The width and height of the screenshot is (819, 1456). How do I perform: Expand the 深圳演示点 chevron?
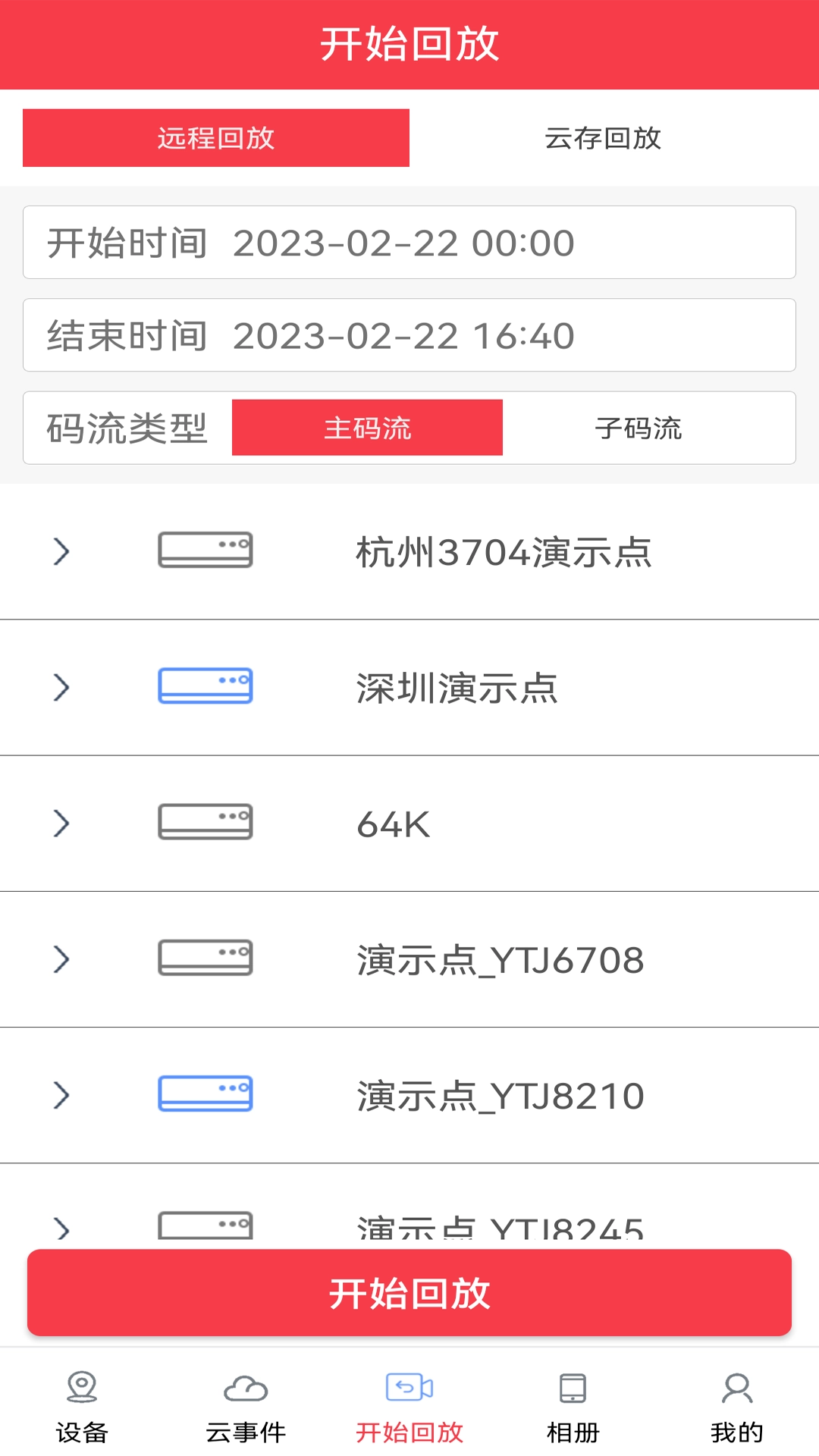click(x=61, y=687)
